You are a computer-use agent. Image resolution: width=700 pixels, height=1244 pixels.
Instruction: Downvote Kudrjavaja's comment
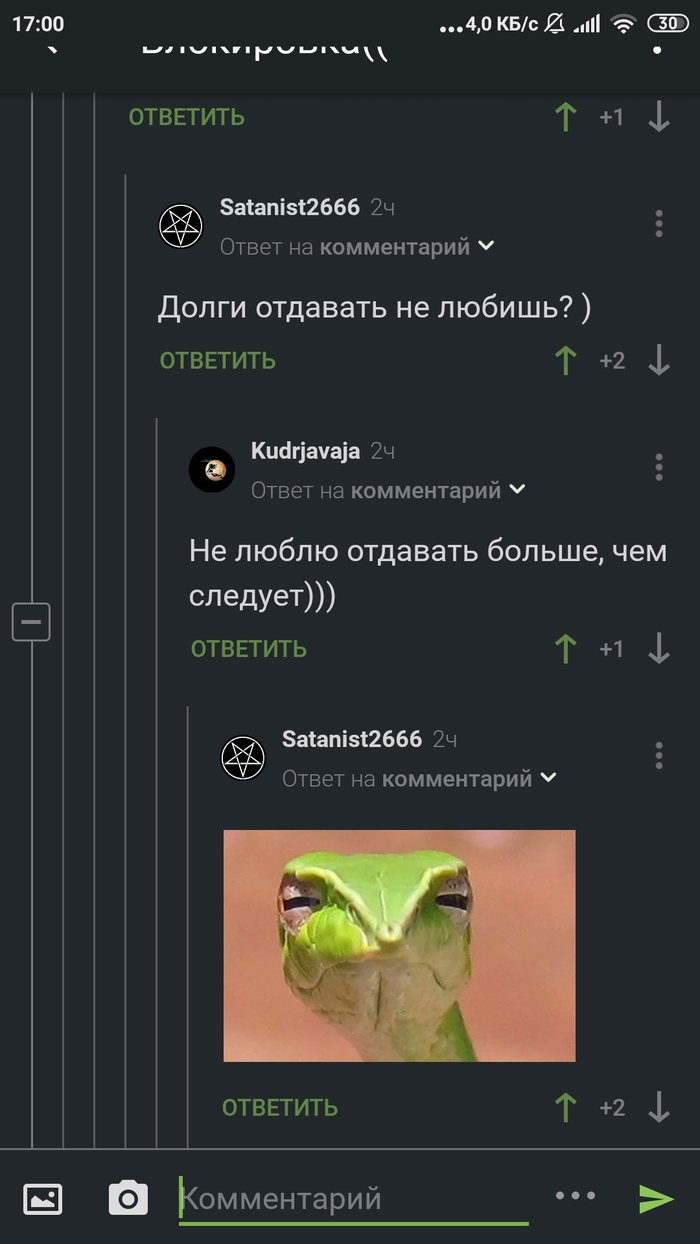[x=658, y=649]
